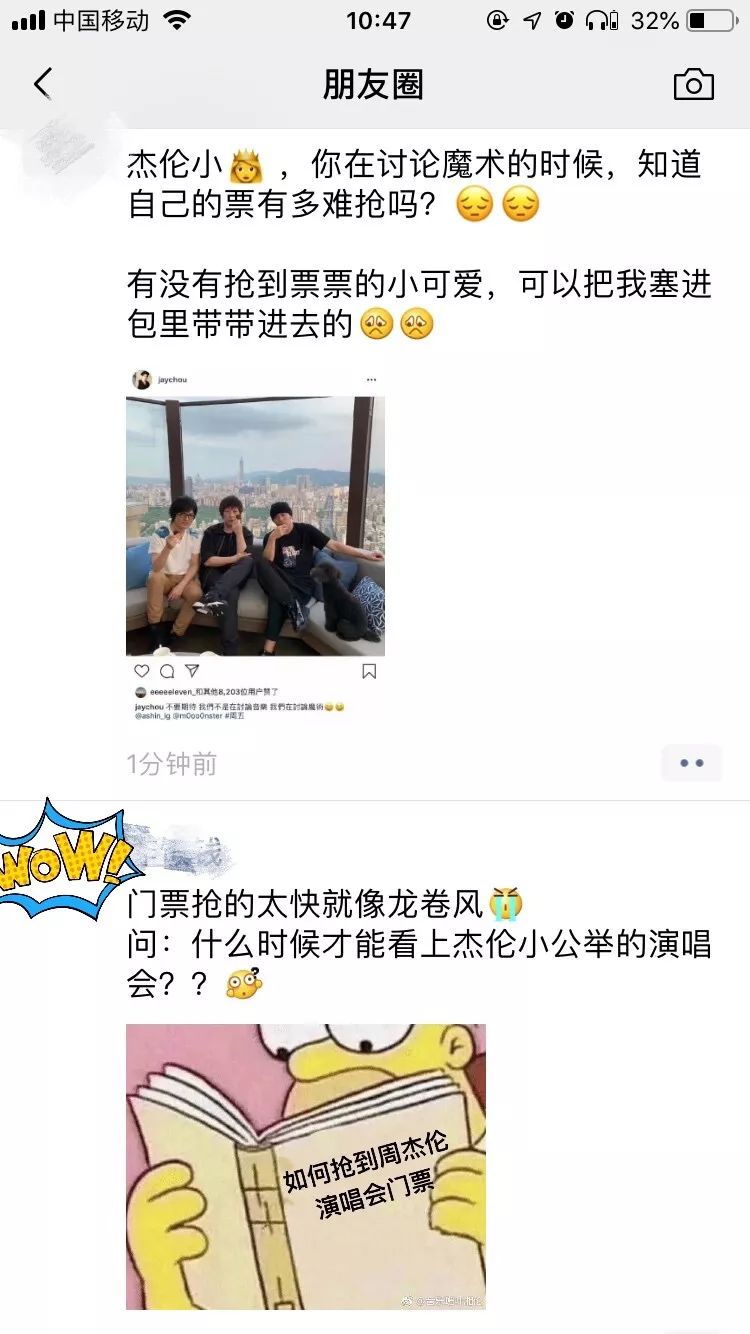This screenshot has width=750, height=1334.
Task: Open the two-dot like/comment menu
Action: 691,763
